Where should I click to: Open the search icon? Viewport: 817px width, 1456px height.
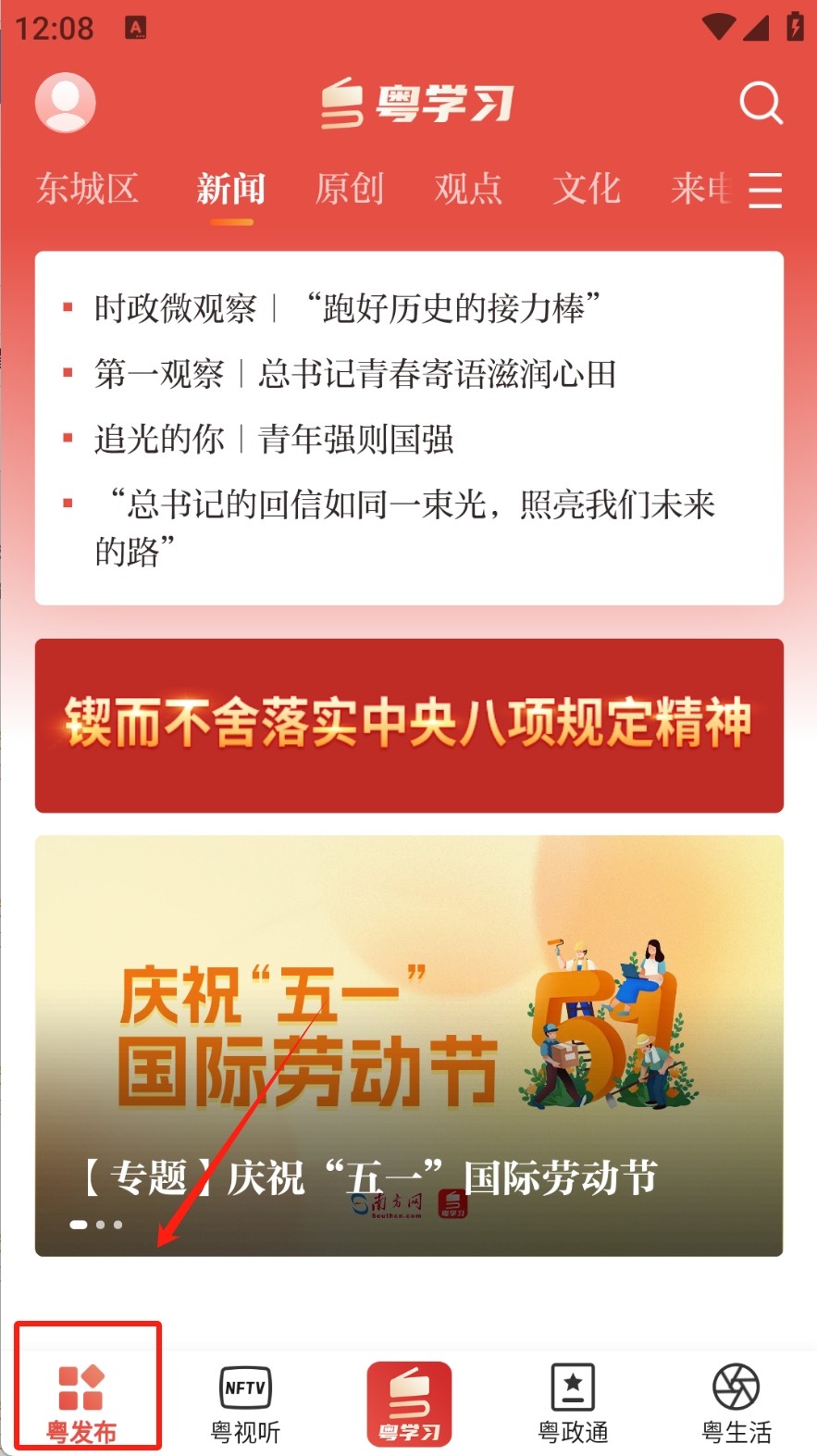point(761,102)
